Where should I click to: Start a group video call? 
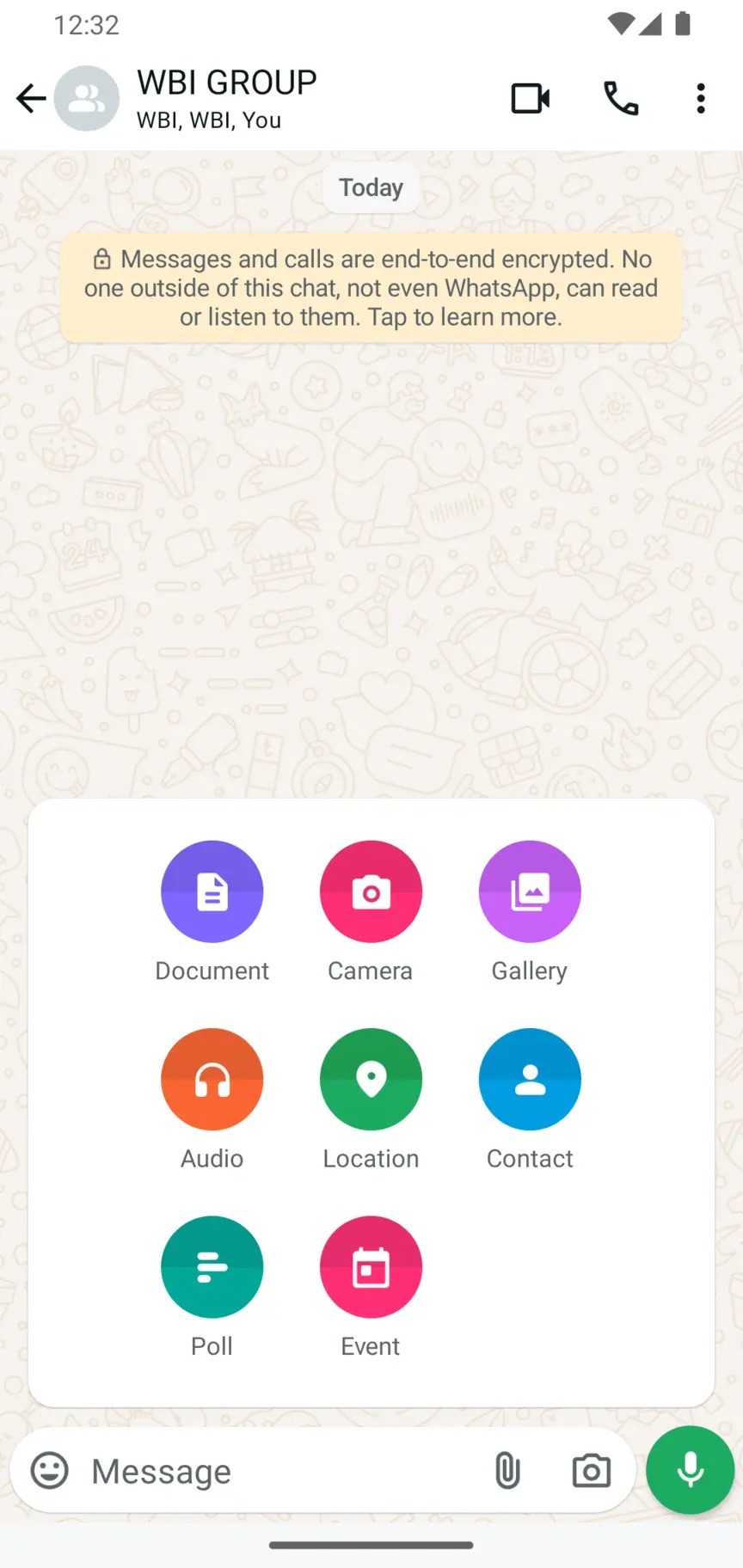coord(531,98)
